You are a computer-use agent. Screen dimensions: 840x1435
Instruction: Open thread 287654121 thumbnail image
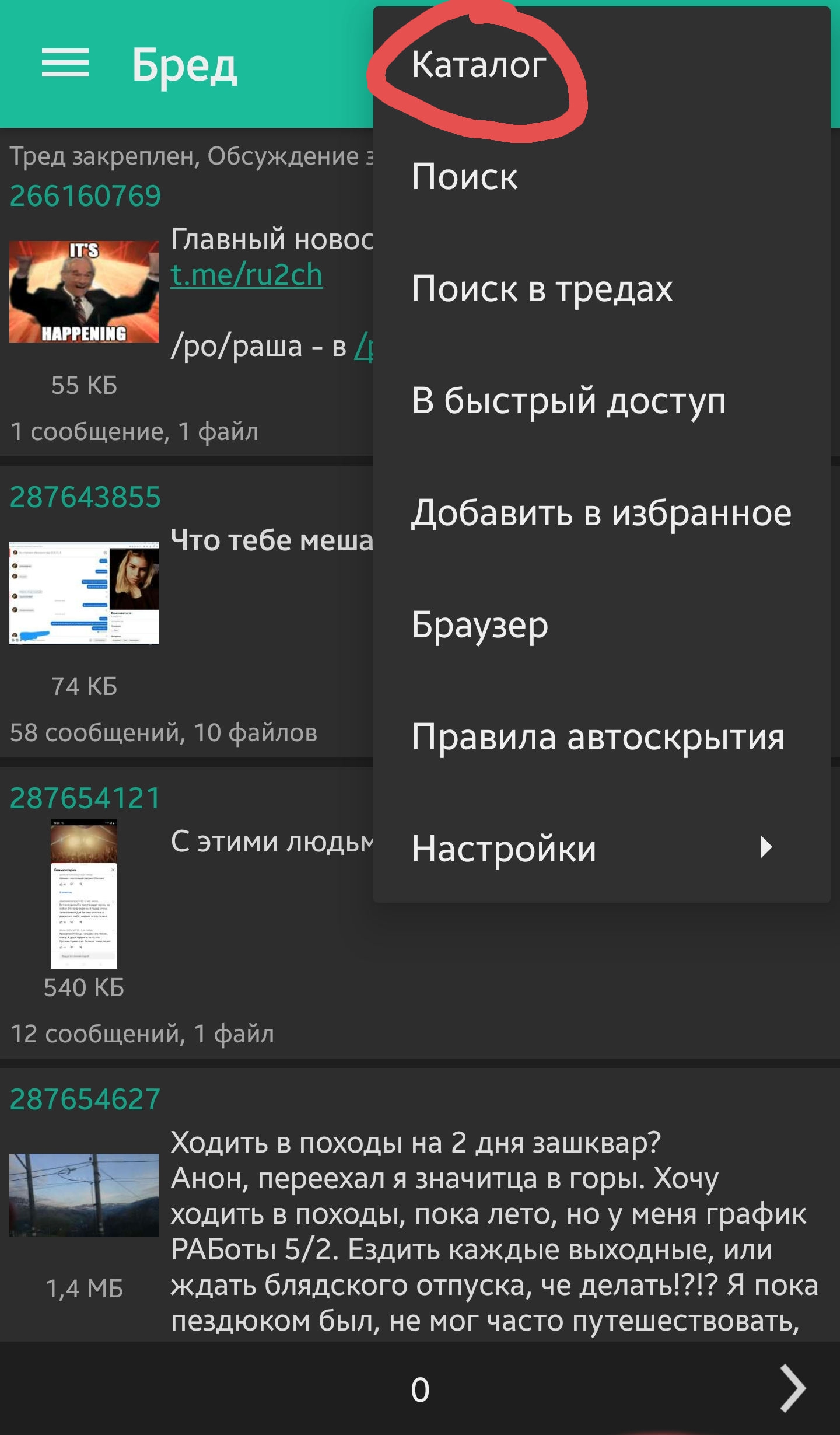pos(84,893)
